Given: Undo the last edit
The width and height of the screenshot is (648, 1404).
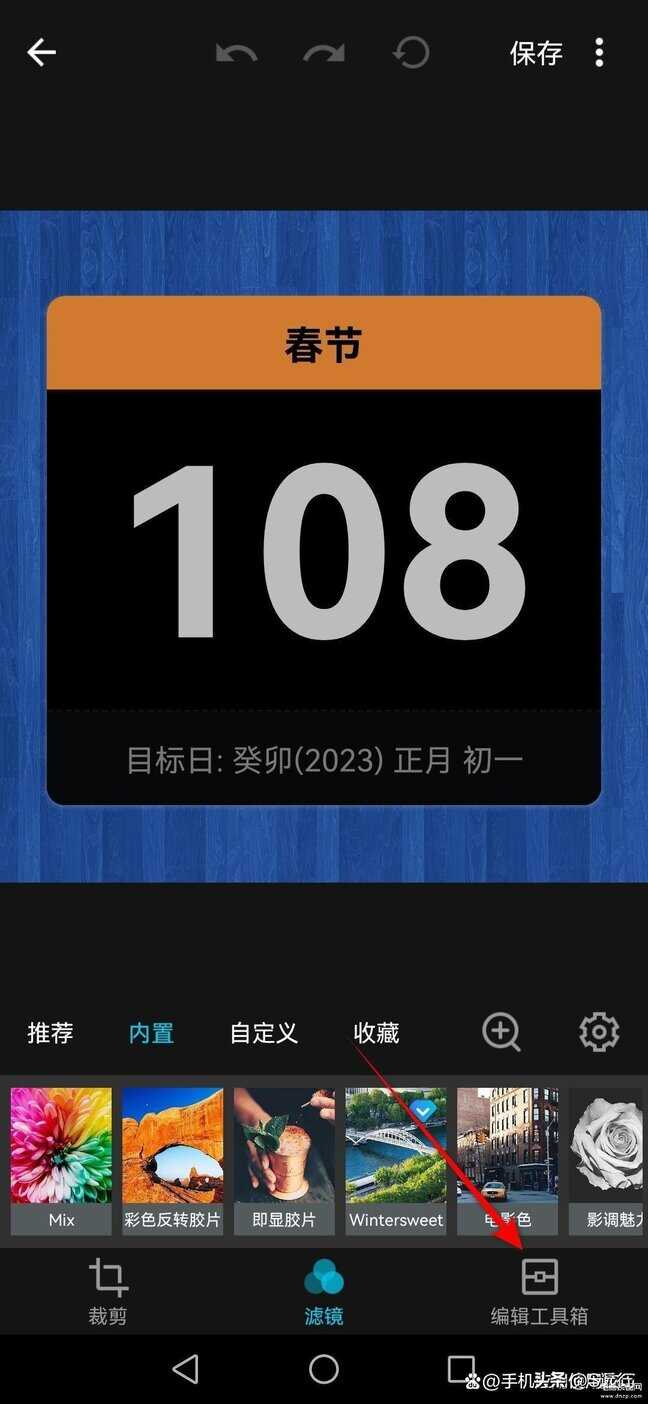Looking at the screenshot, I should pyautogui.click(x=236, y=52).
